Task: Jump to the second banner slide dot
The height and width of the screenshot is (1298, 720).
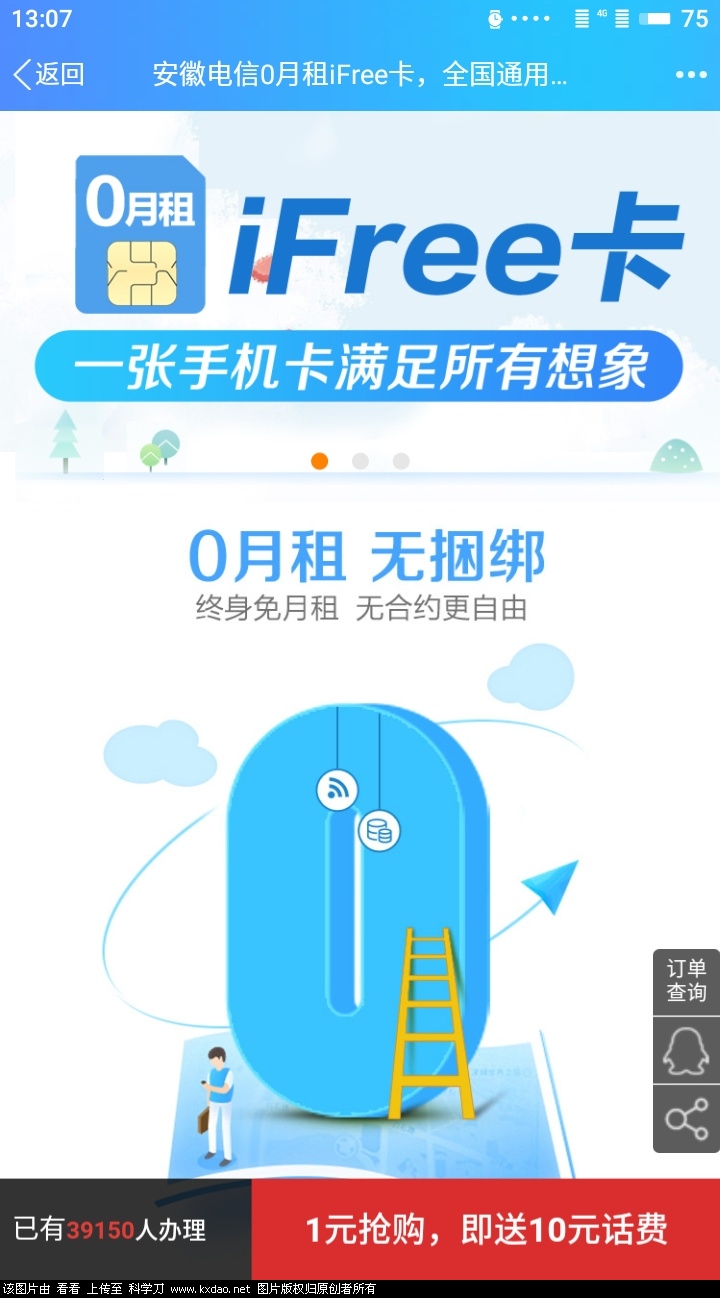Action: pyautogui.click(x=360, y=461)
